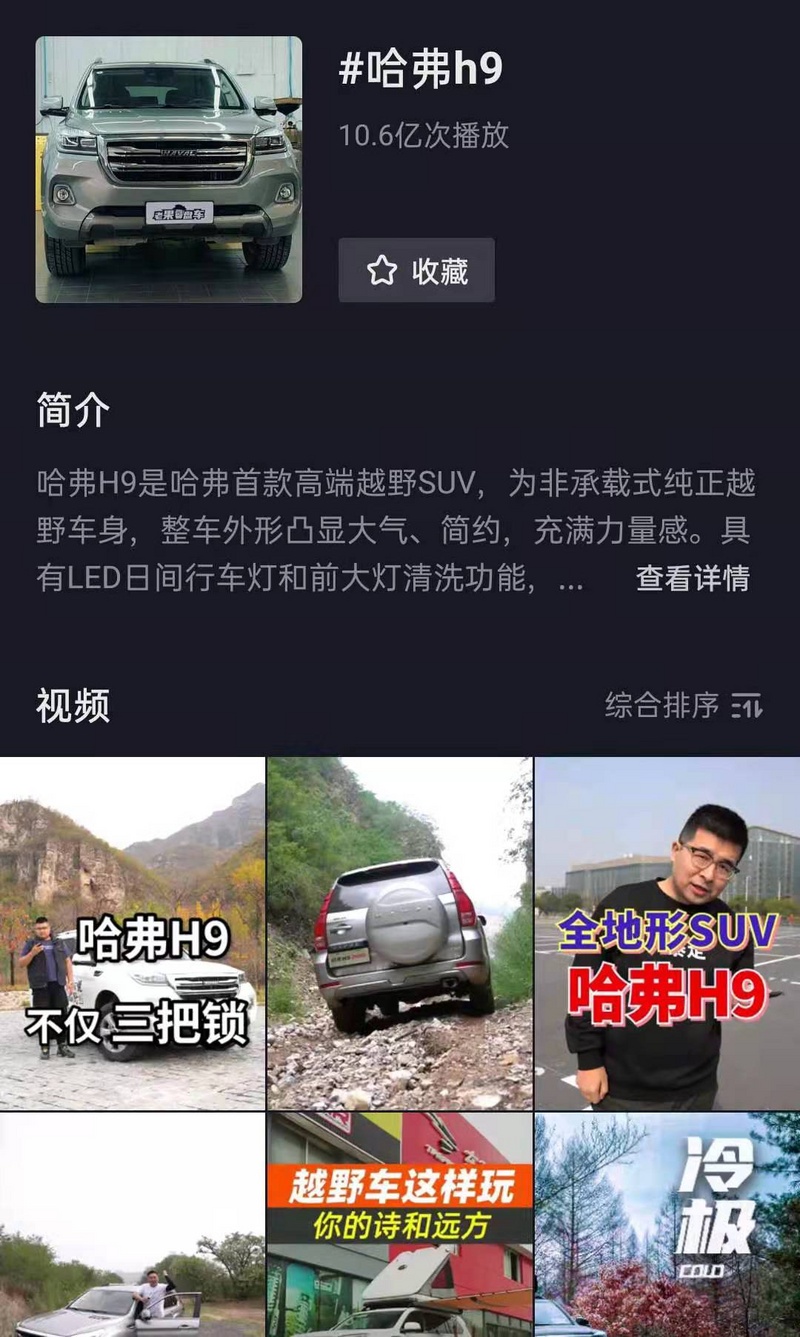Image resolution: width=800 pixels, height=1337 pixels.
Task: Open the 全地形SUV 哈弗H9 video
Action: point(667,933)
